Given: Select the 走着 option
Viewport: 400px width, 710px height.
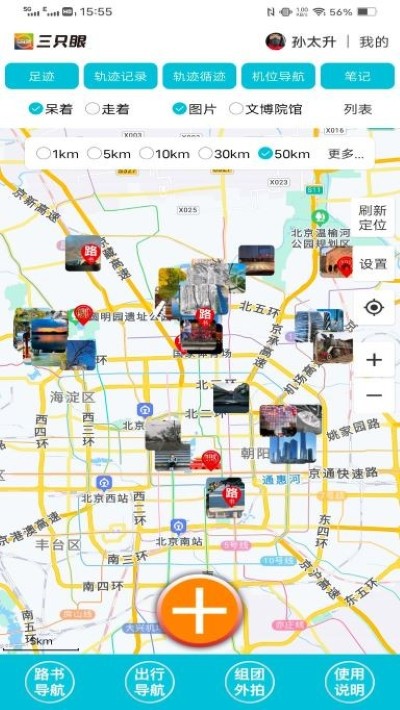Looking at the screenshot, I should [108, 109].
